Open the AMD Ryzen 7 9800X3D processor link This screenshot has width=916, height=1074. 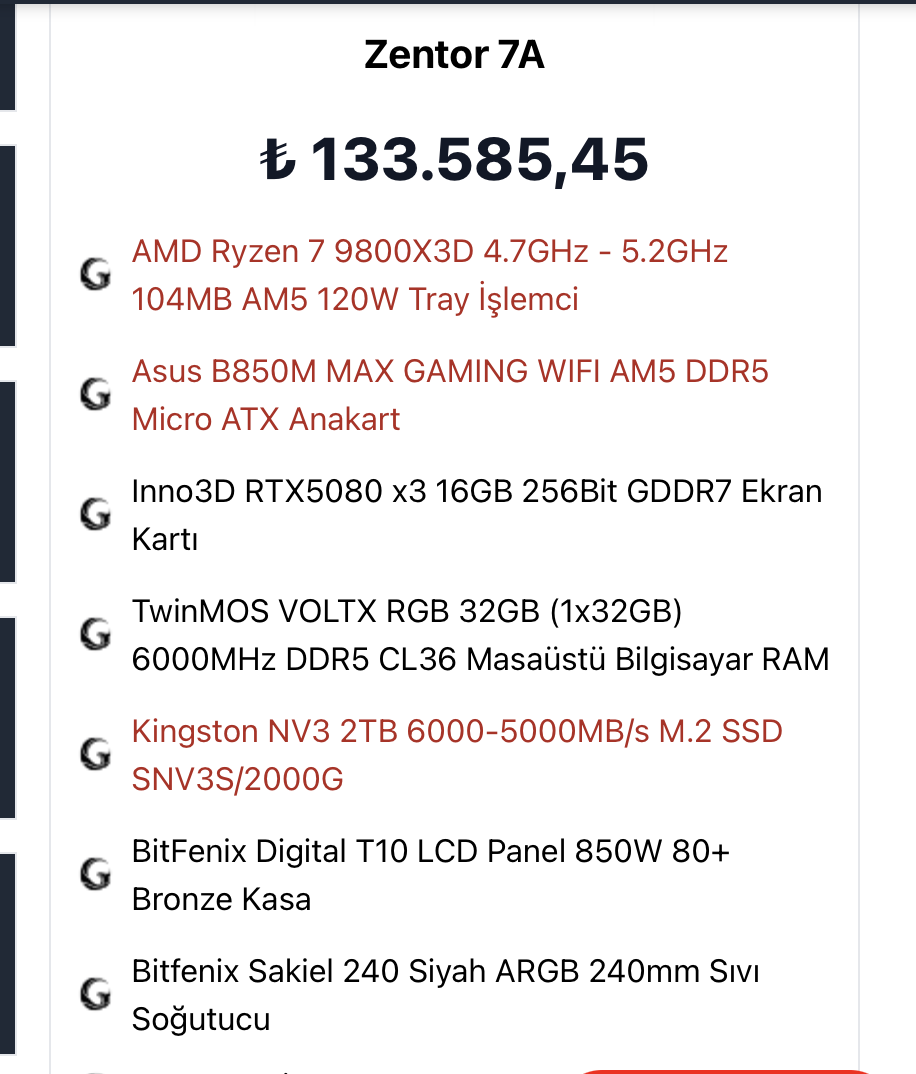coord(430,275)
